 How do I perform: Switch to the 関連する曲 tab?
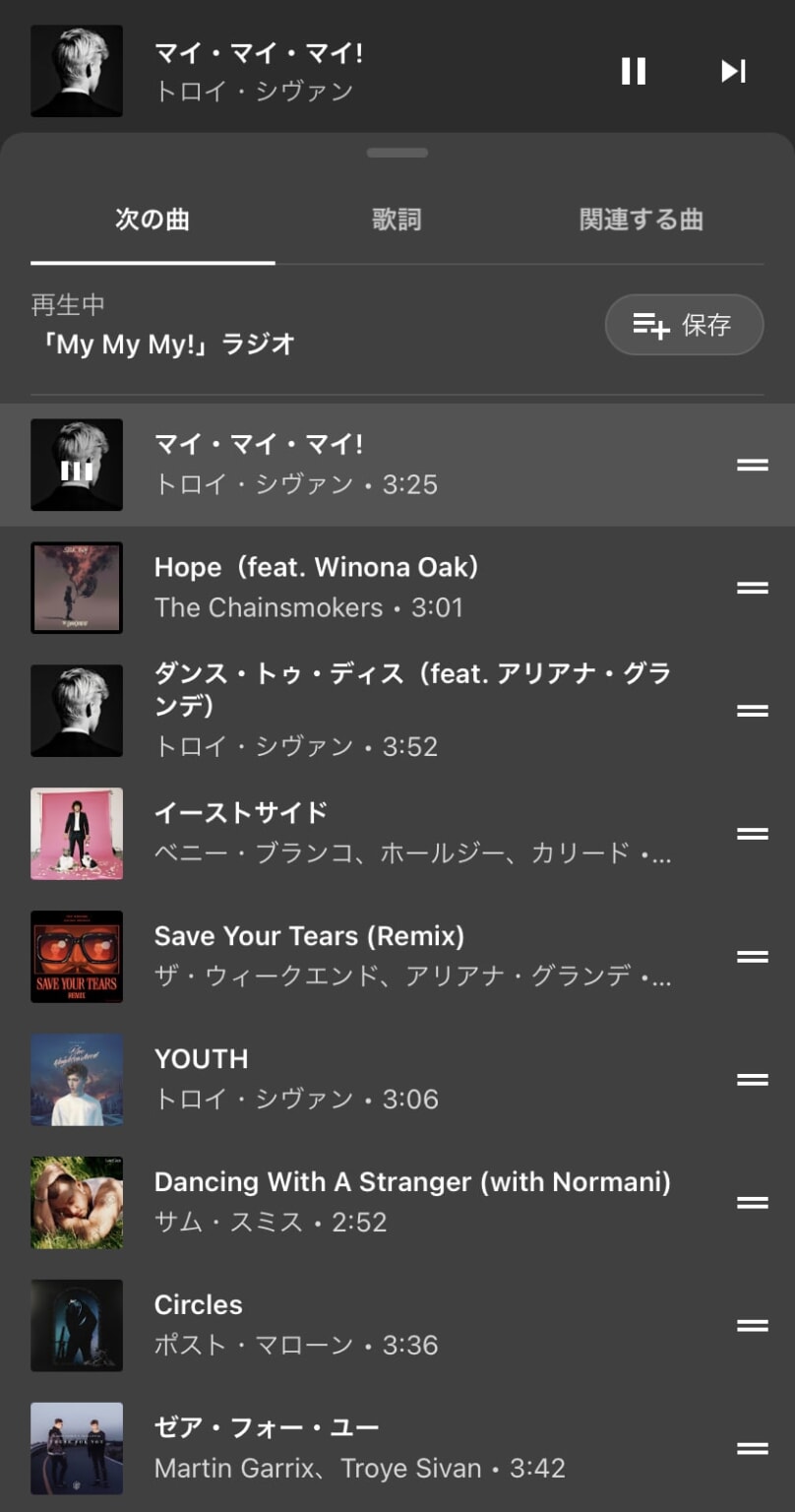[641, 220]
